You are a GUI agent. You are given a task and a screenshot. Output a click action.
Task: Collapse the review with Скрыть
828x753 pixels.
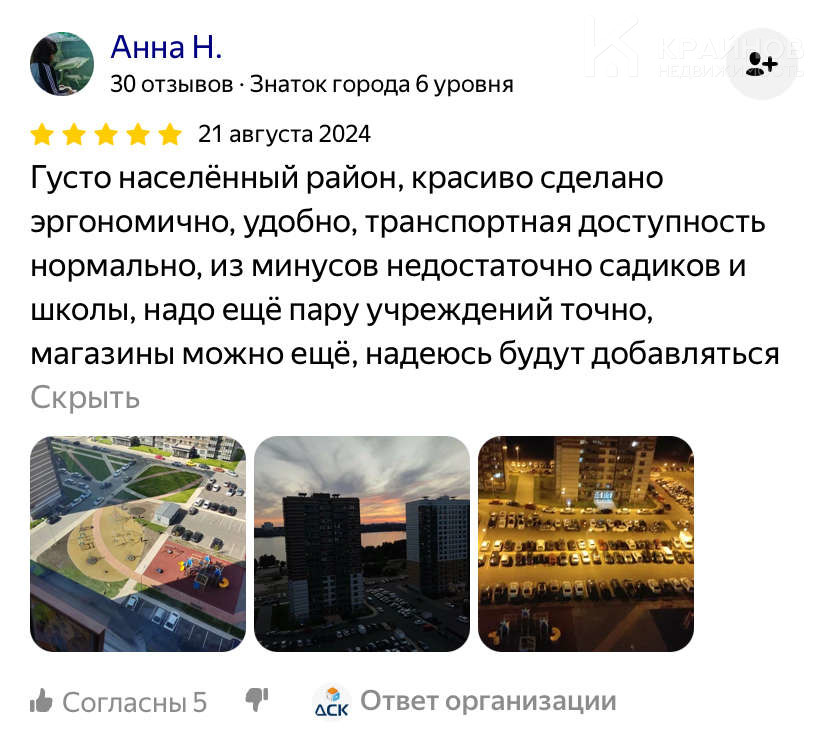(x=85, y=397)
